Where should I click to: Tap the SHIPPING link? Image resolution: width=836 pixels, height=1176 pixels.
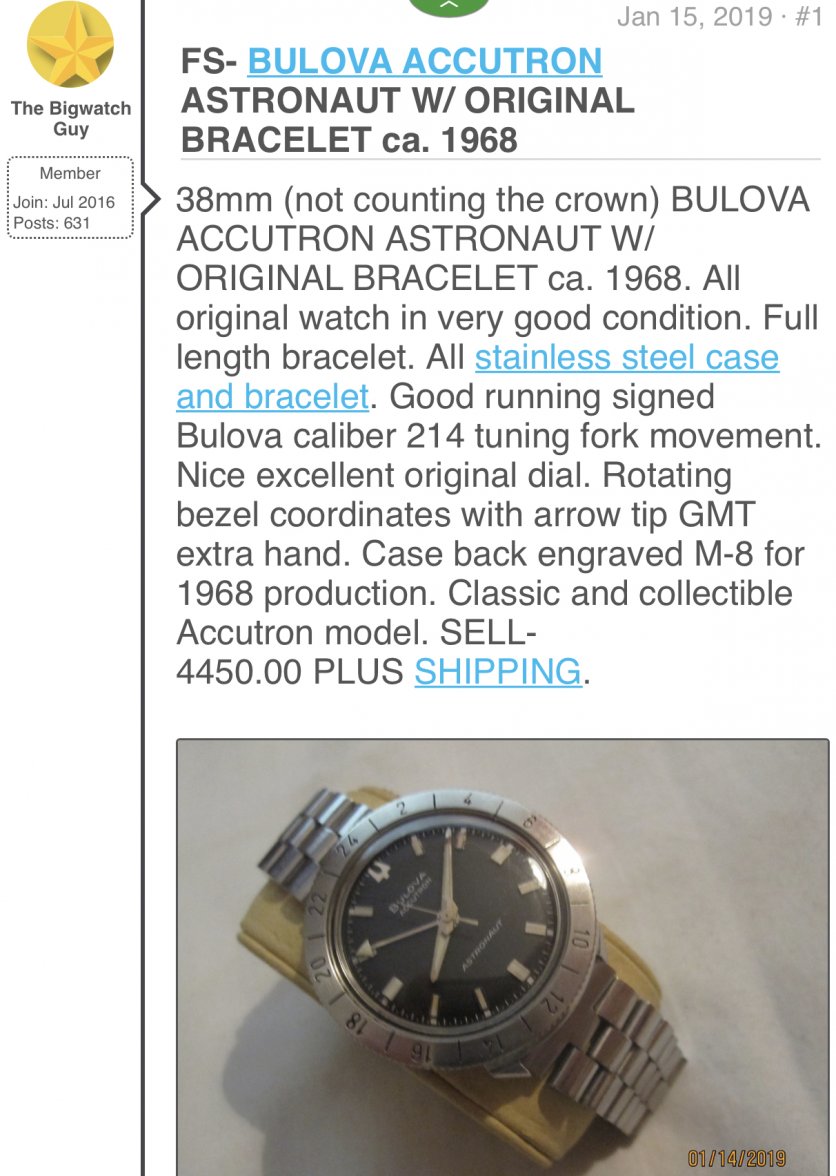[497, 671]
